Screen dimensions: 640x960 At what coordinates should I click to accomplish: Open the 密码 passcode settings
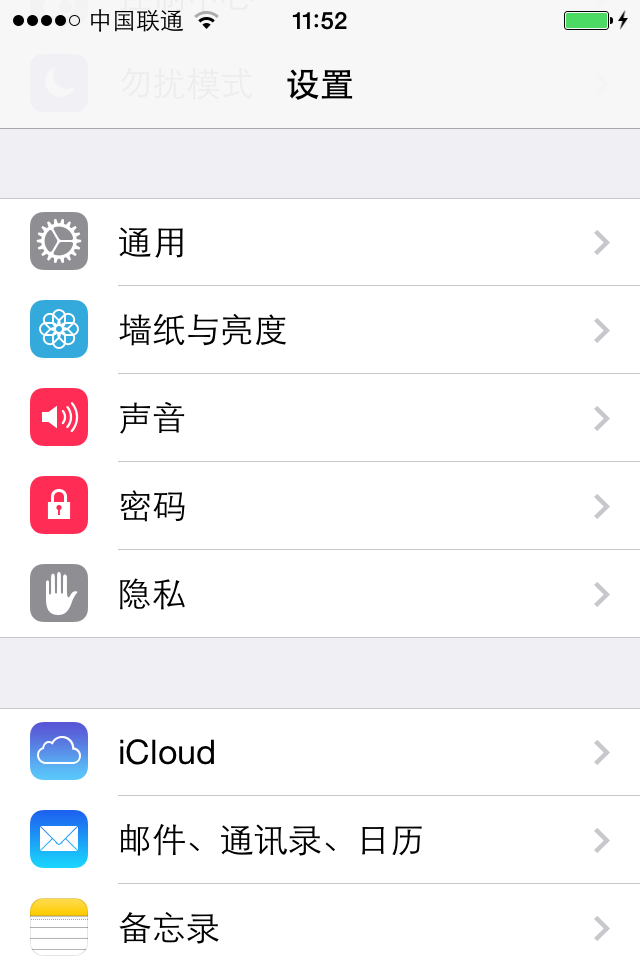(x=320, y=506)
